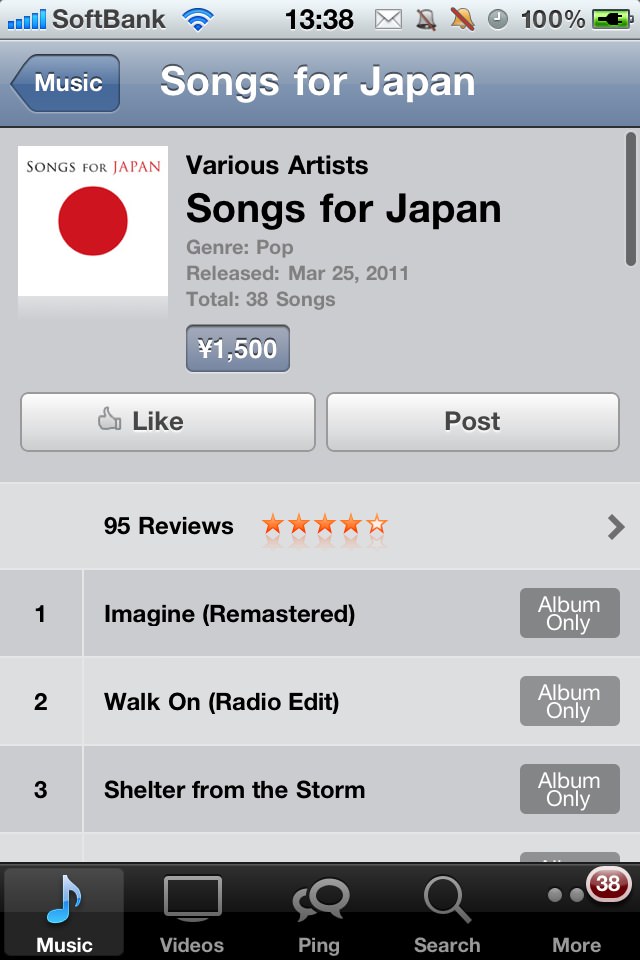Viewport: 640px width, 960px height.
Task: Select the Music tab
Action: coord(64,912)
